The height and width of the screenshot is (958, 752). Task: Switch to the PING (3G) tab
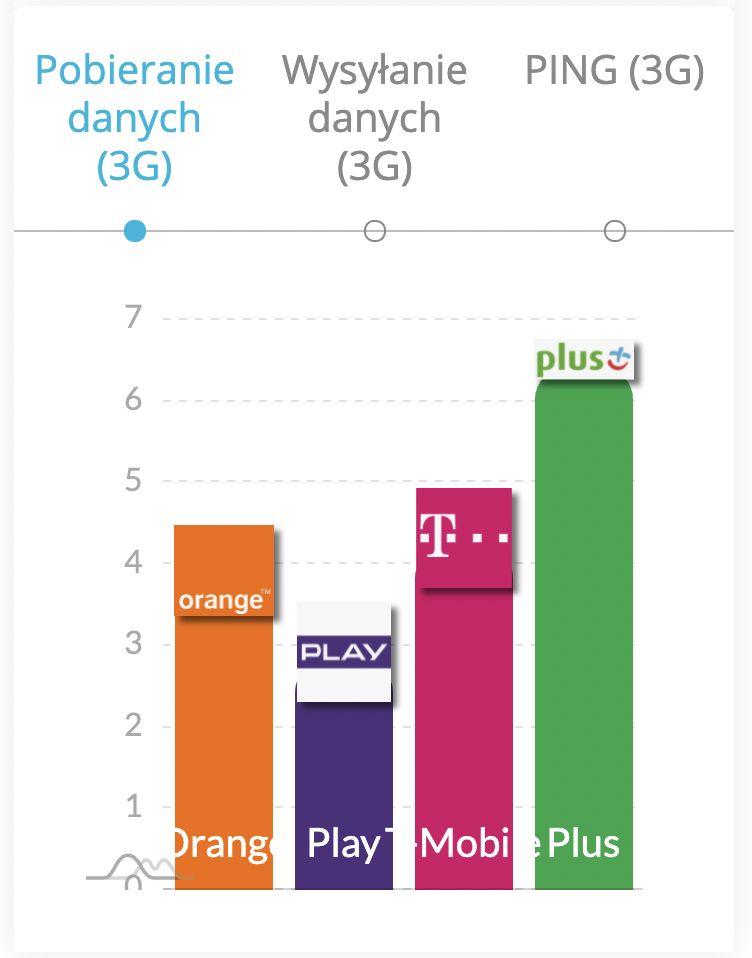[x=614, y=72]
